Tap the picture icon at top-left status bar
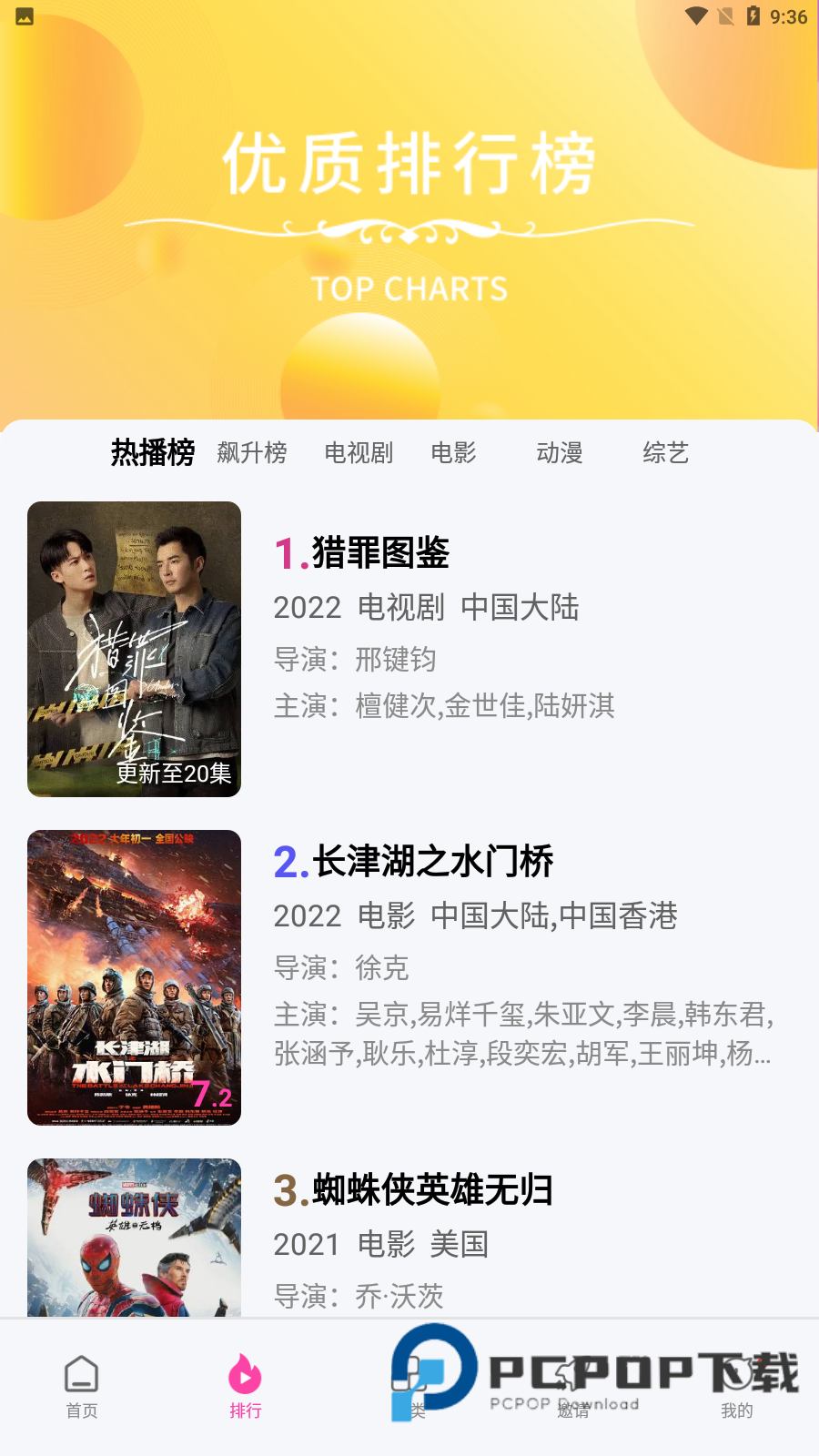Viewport: 819px width, 1456px height. click(24, 15)
